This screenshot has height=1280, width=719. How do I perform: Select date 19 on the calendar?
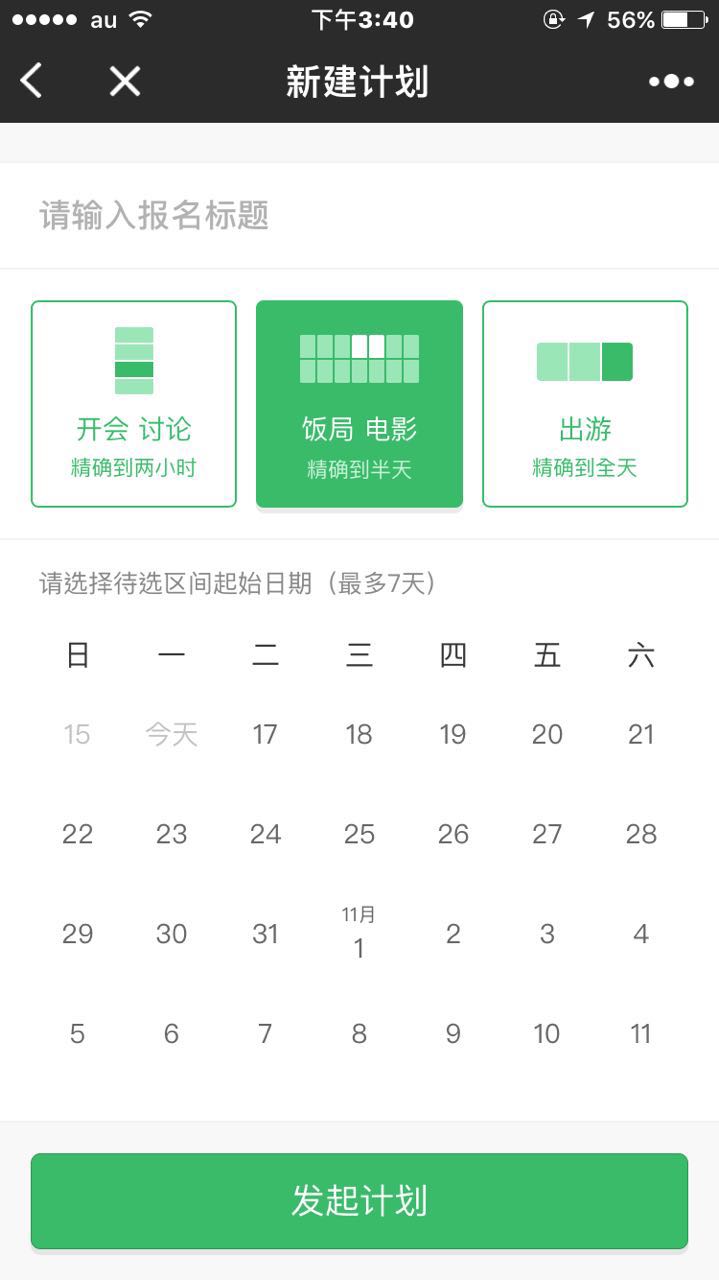coord(453,735)
